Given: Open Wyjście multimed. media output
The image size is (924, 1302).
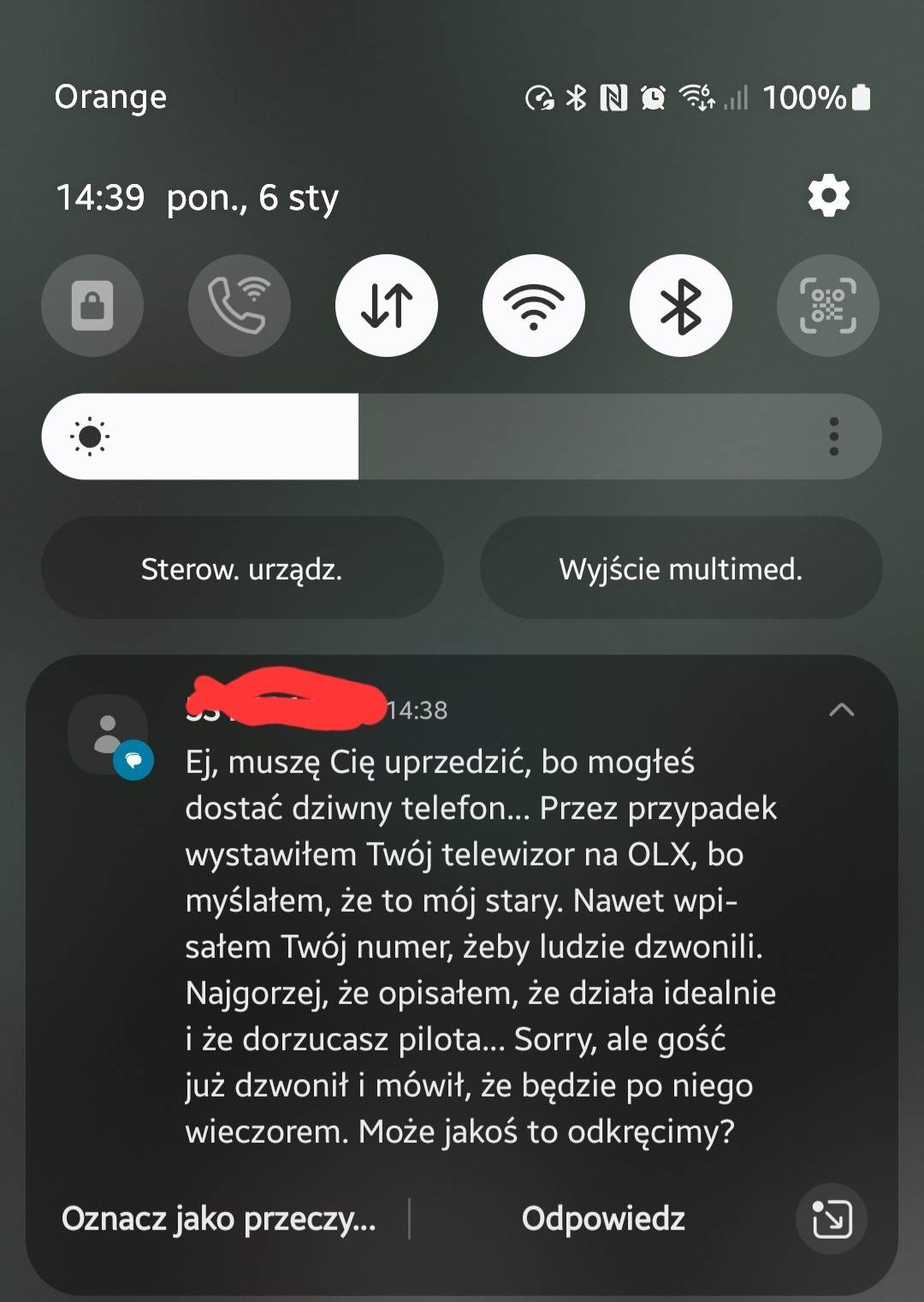Looking at the screenshot, I should [681, 568].
